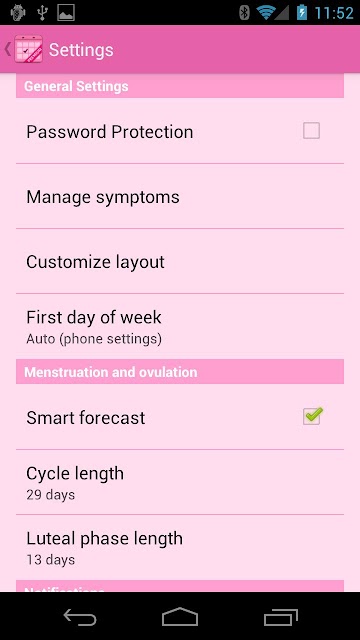Go to the home screen
The width and height of the screenshot is (360, 640).
point(180,617)
